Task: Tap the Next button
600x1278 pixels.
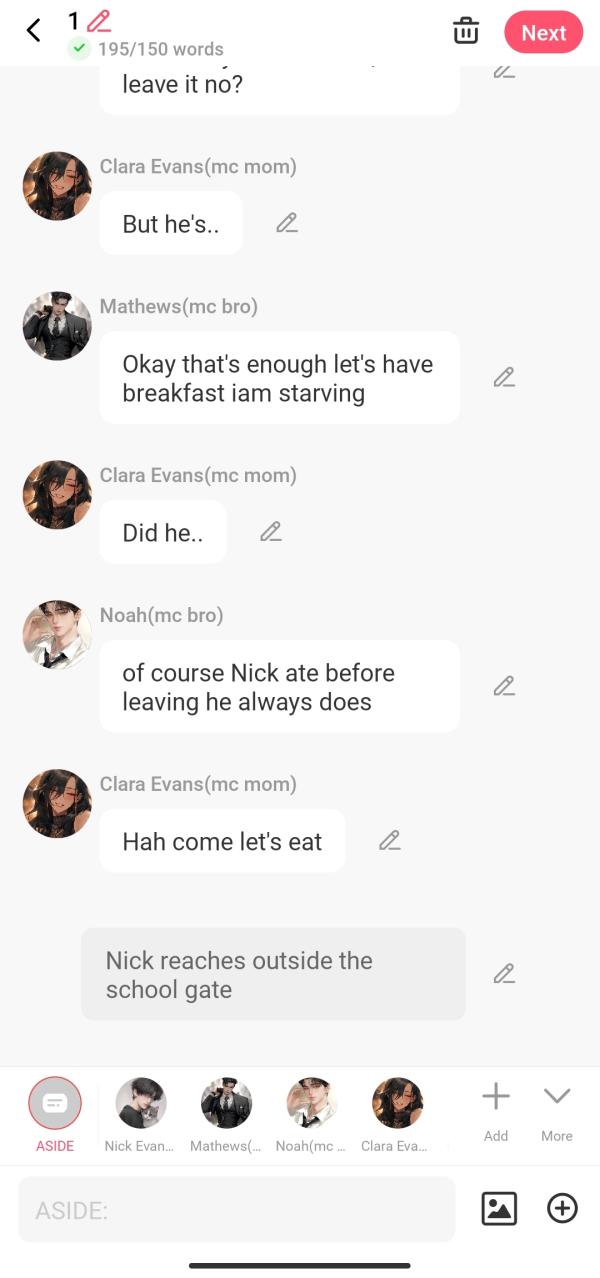Action: (x=543, y=33)
